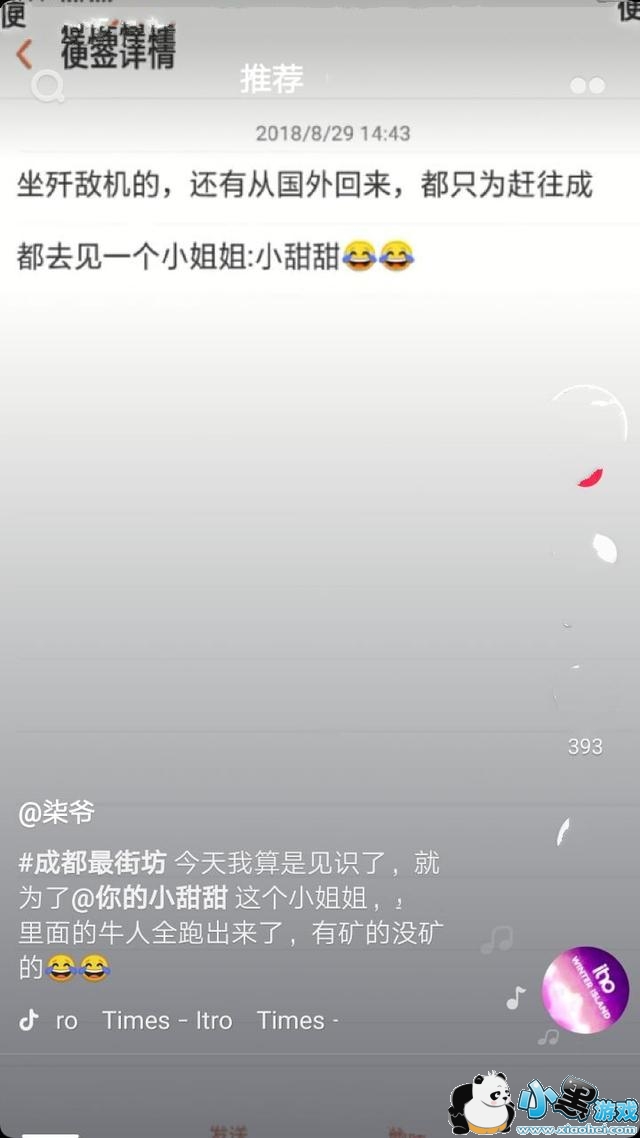Switch to the 推荐 tab
640x1138 pixels.
(x=271, y=79)
